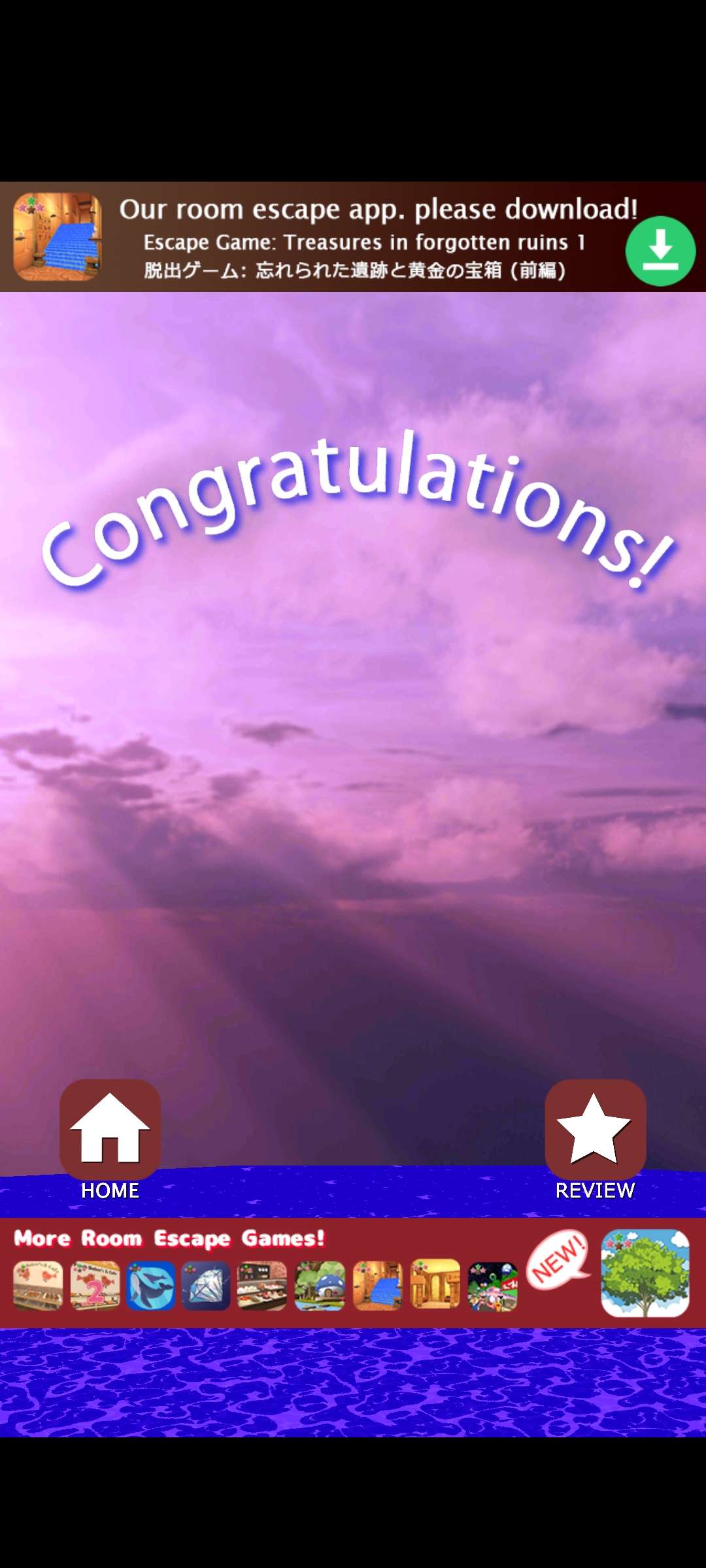Open the REVIEW star button

pos(595,1130)
